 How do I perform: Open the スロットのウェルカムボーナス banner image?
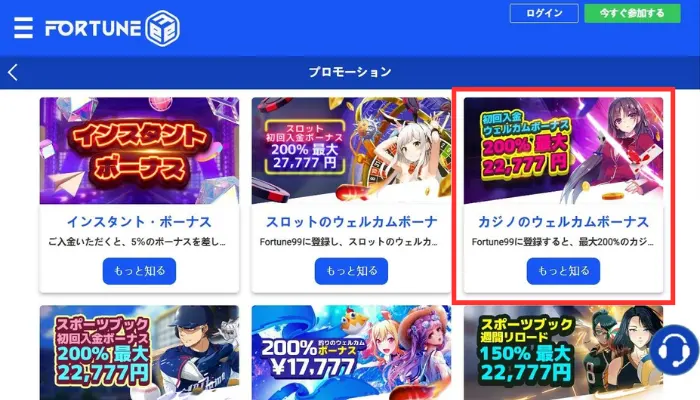[351, 150]
